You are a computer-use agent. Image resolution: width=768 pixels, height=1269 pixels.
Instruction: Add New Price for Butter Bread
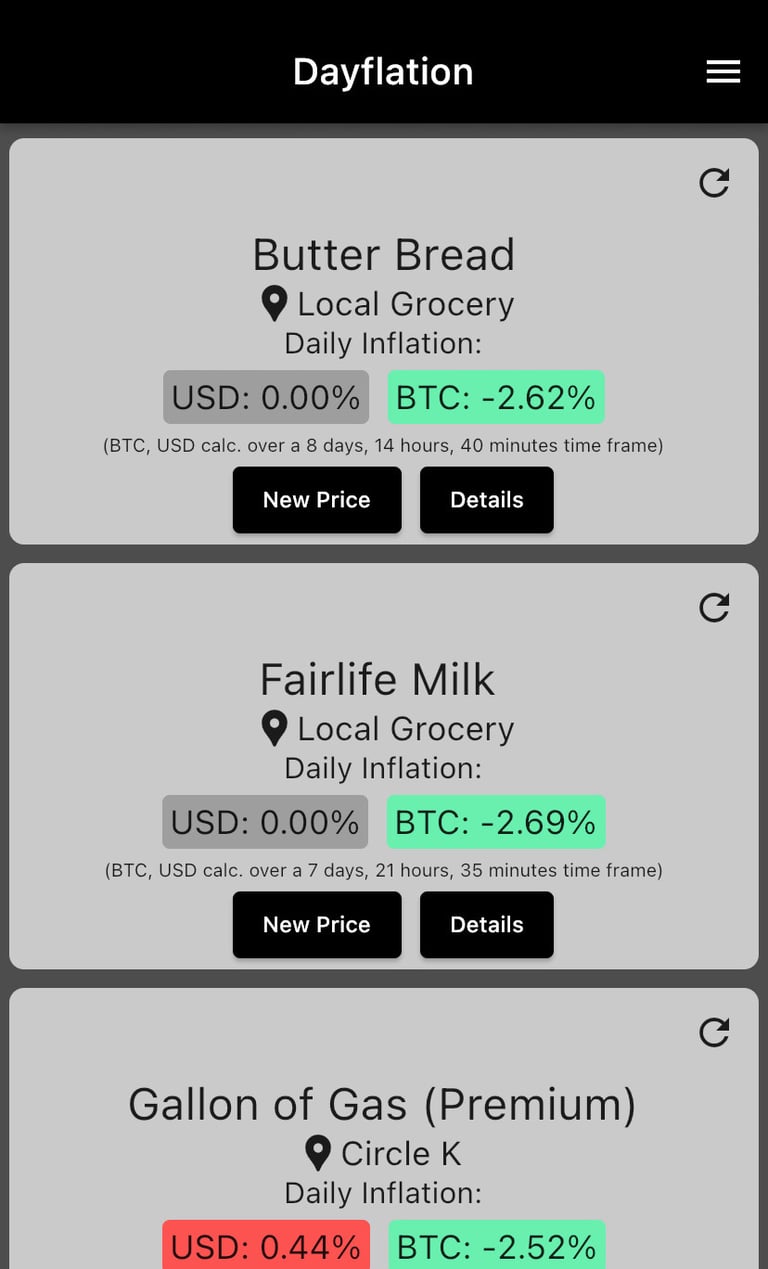[x=317, y=500]
